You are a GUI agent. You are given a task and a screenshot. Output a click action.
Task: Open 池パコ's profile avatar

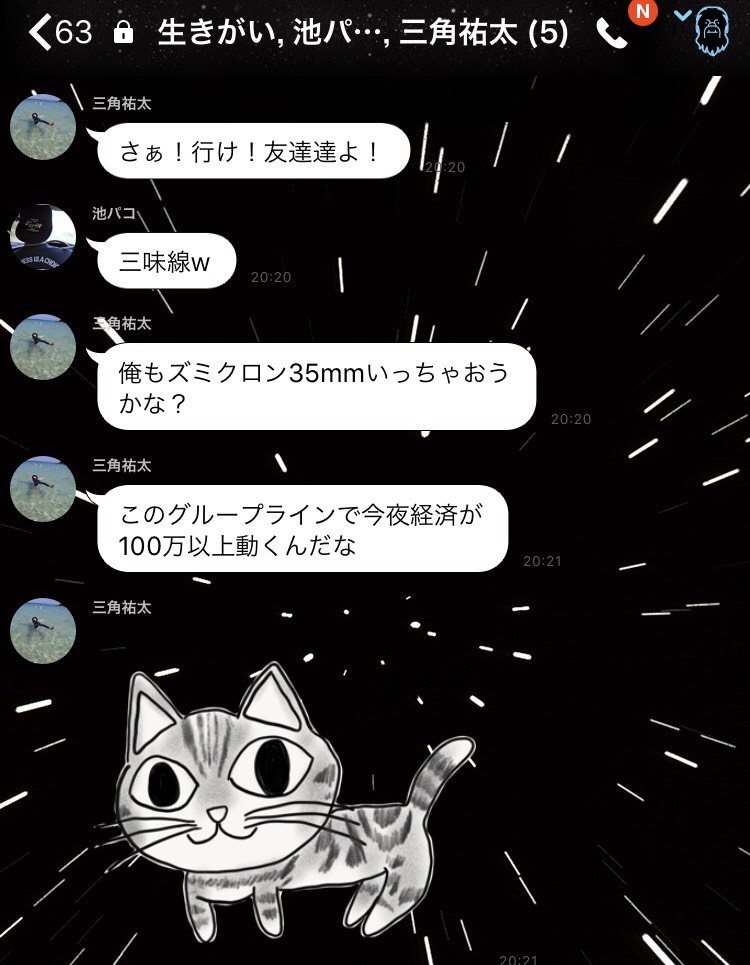coord(42,237)
